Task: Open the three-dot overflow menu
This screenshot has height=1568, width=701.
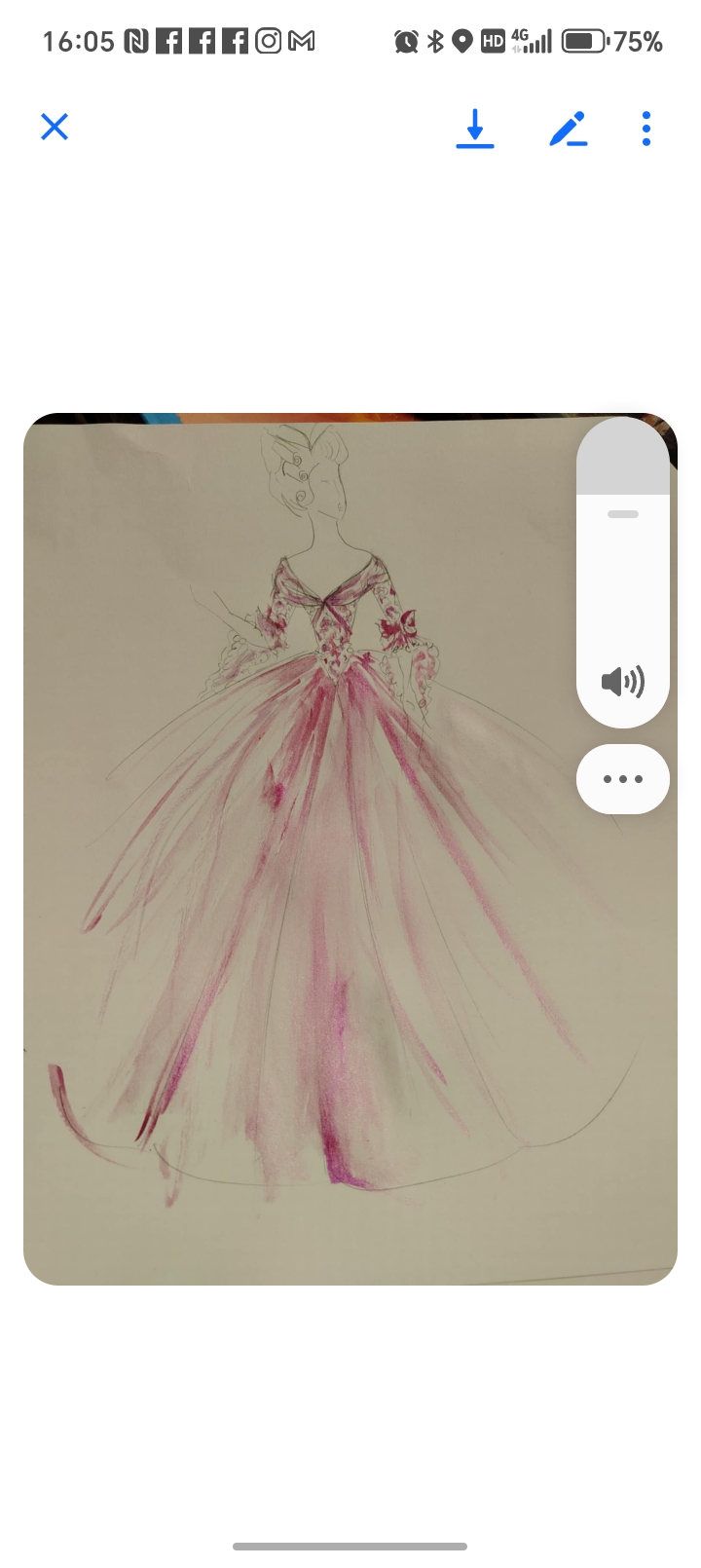Action: point(646,129)
